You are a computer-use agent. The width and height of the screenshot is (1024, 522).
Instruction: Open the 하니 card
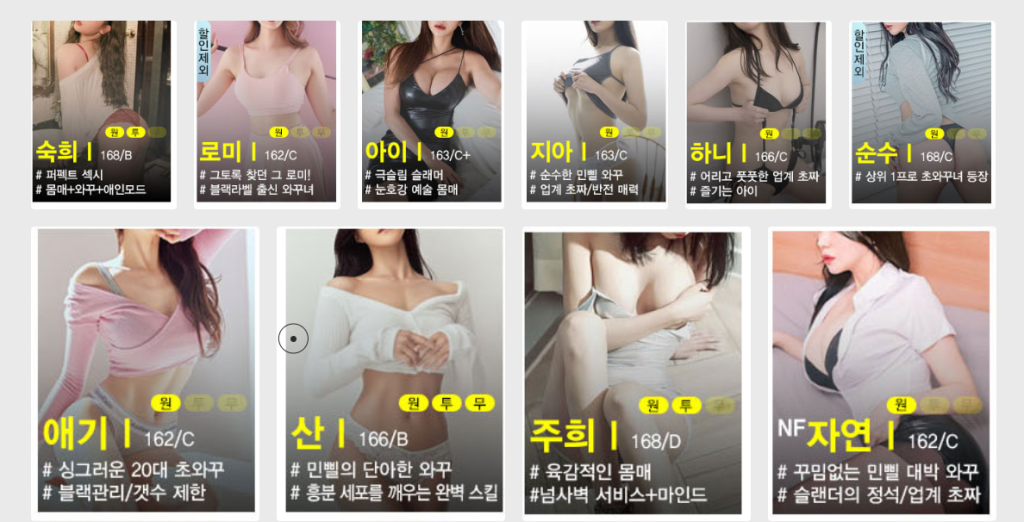pyautogui.click(x=757, y=111)
